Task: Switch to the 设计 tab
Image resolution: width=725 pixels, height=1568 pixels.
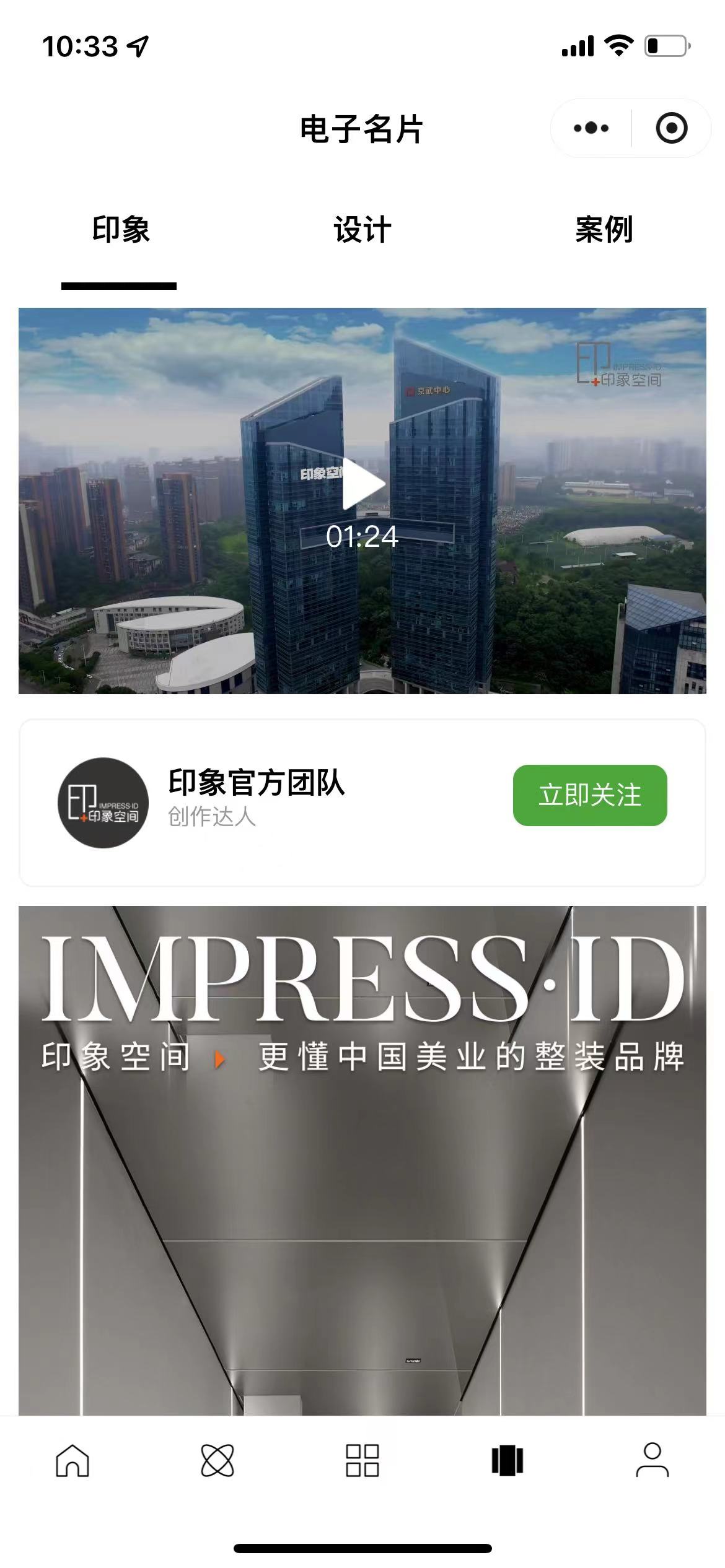Action: pyautogui.click(x=362, y=230)
